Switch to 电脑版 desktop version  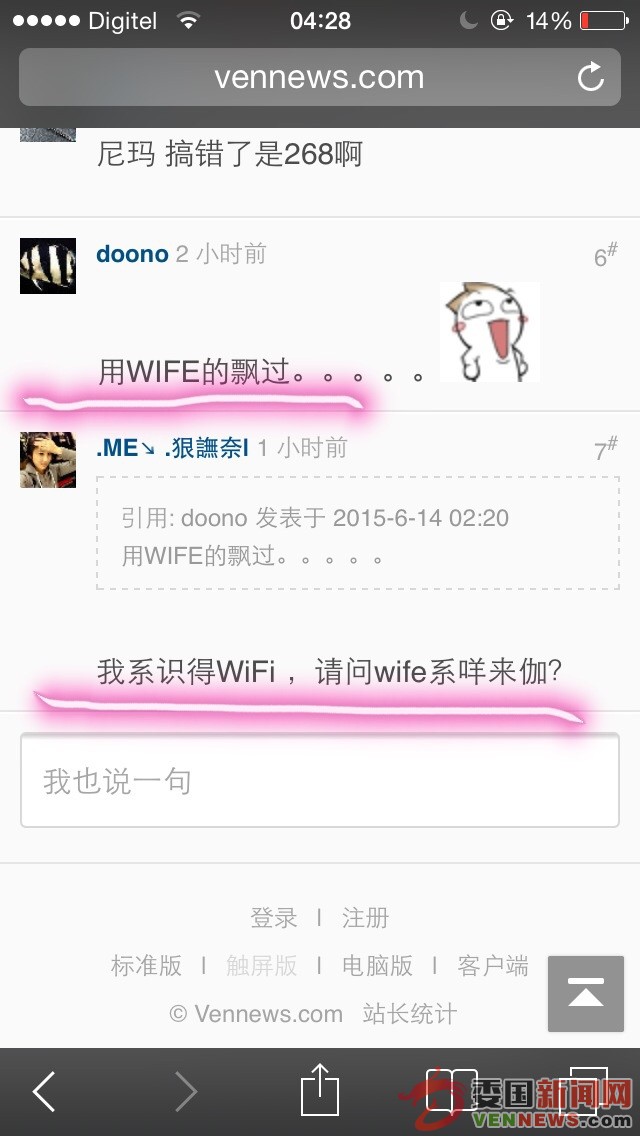pos(377,966)
